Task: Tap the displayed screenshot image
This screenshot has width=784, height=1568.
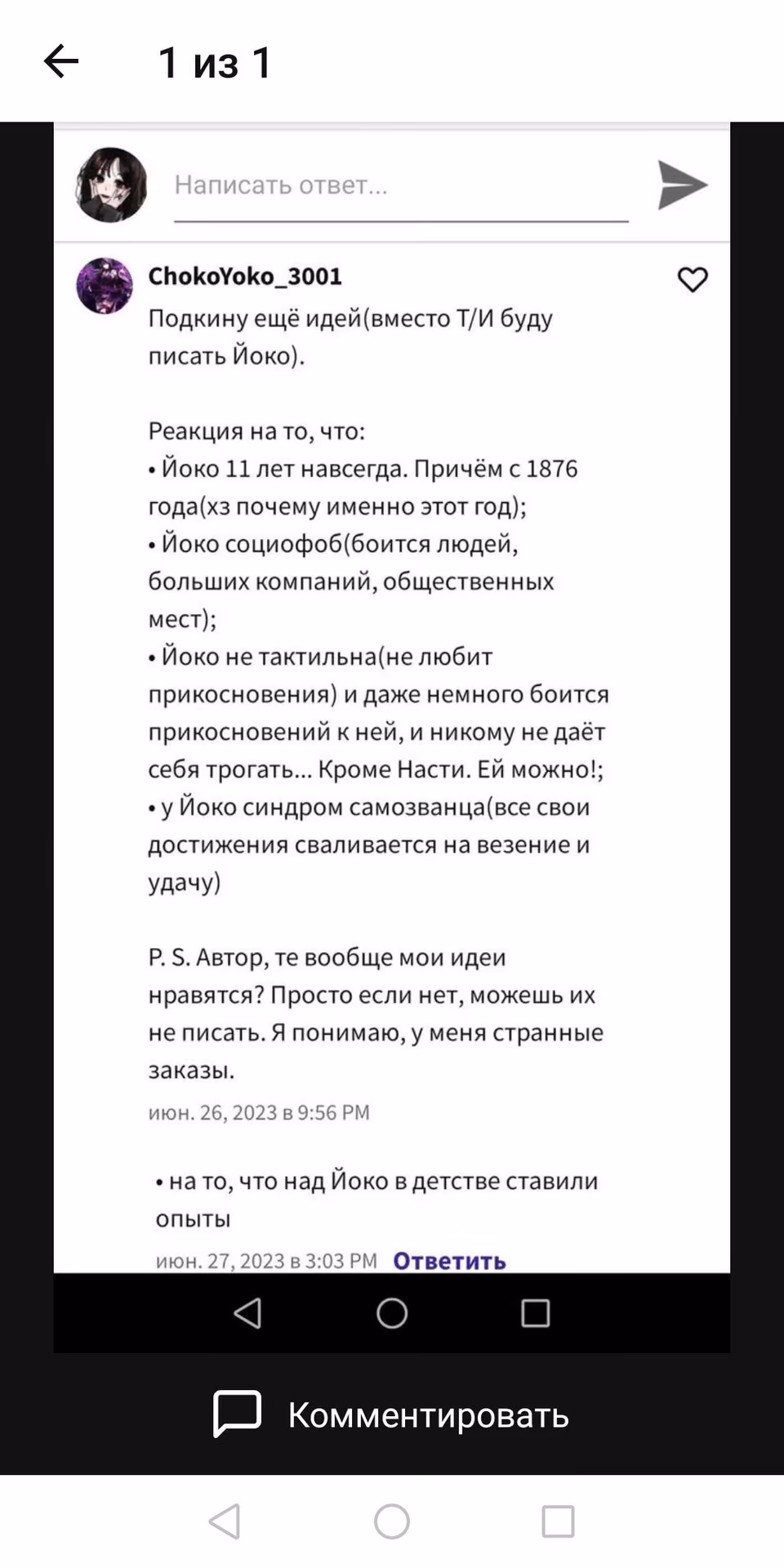Action: point(392,737)
